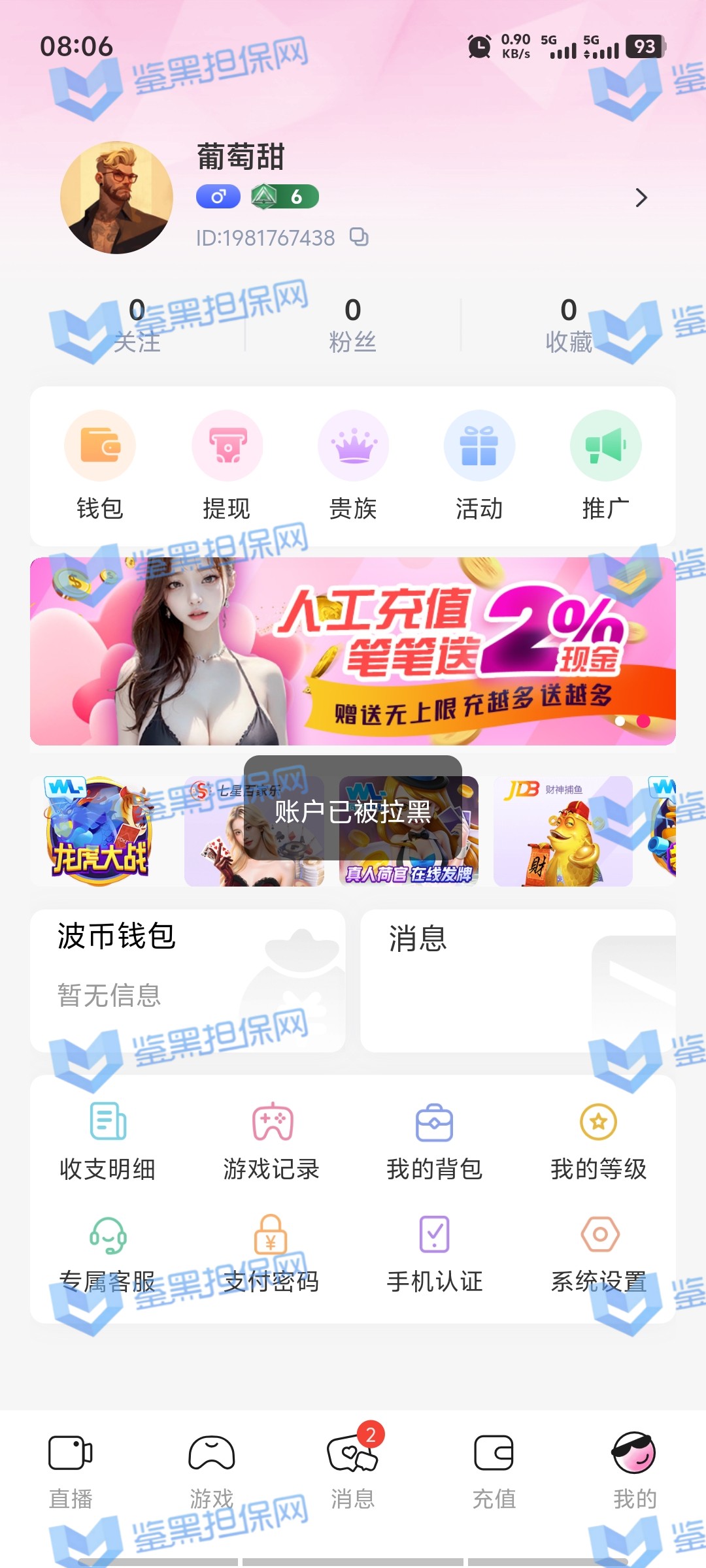This screenshot has width=706, height=1568.
Task: Open 我的背包 backpack
Action: [435, 1141]
